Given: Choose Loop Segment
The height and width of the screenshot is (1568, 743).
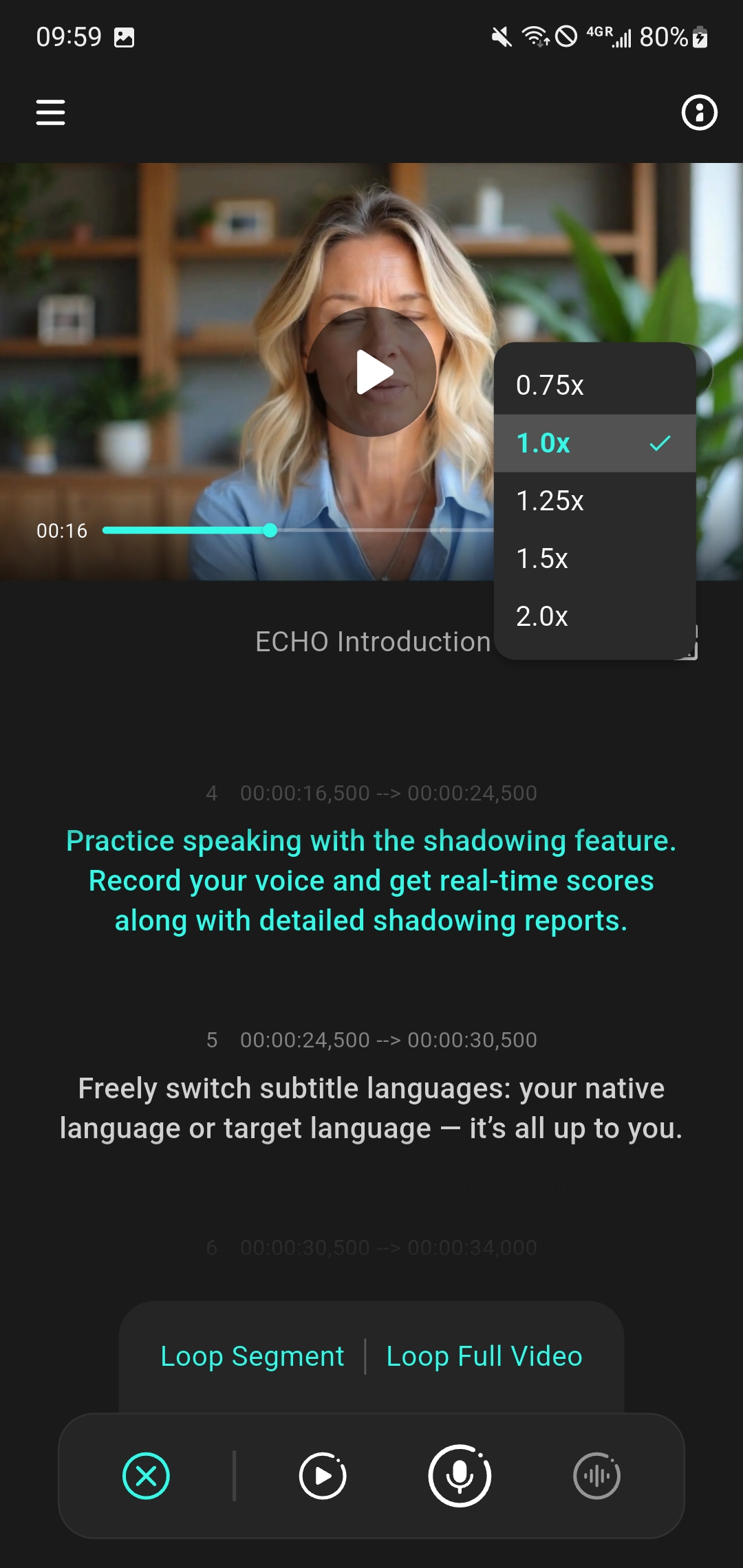Looking at the screenshot, I should pos(252,1356).
